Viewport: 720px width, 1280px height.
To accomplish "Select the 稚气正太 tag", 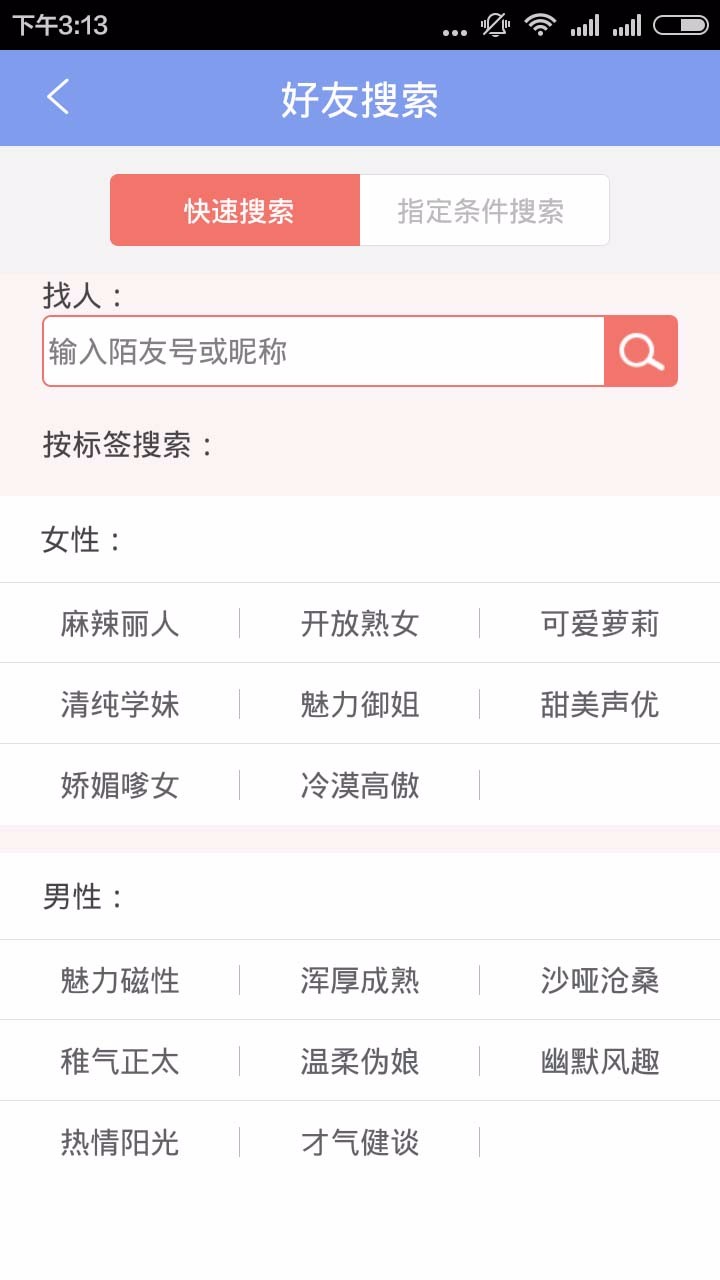I will point(120,1061).
